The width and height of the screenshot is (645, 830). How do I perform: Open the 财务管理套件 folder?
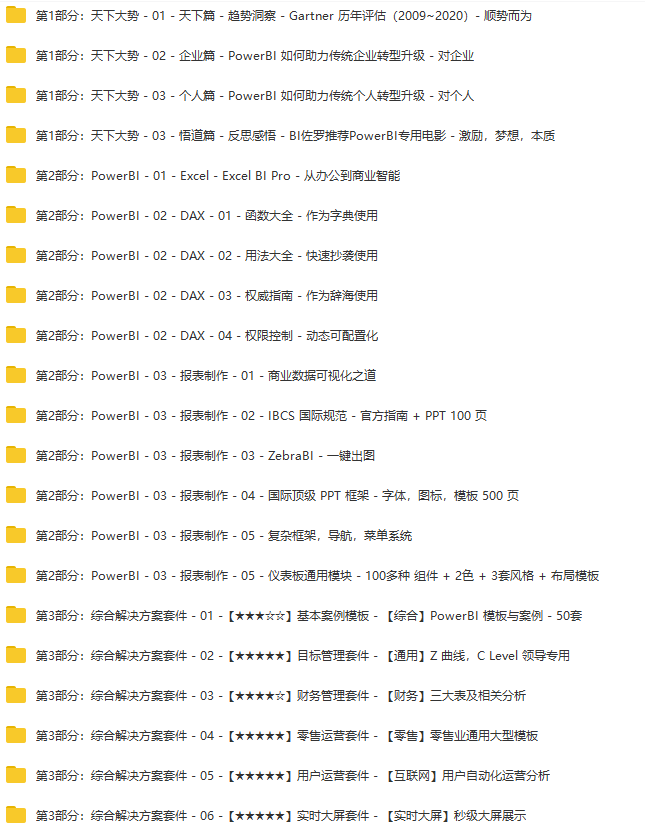click(280, 696)
